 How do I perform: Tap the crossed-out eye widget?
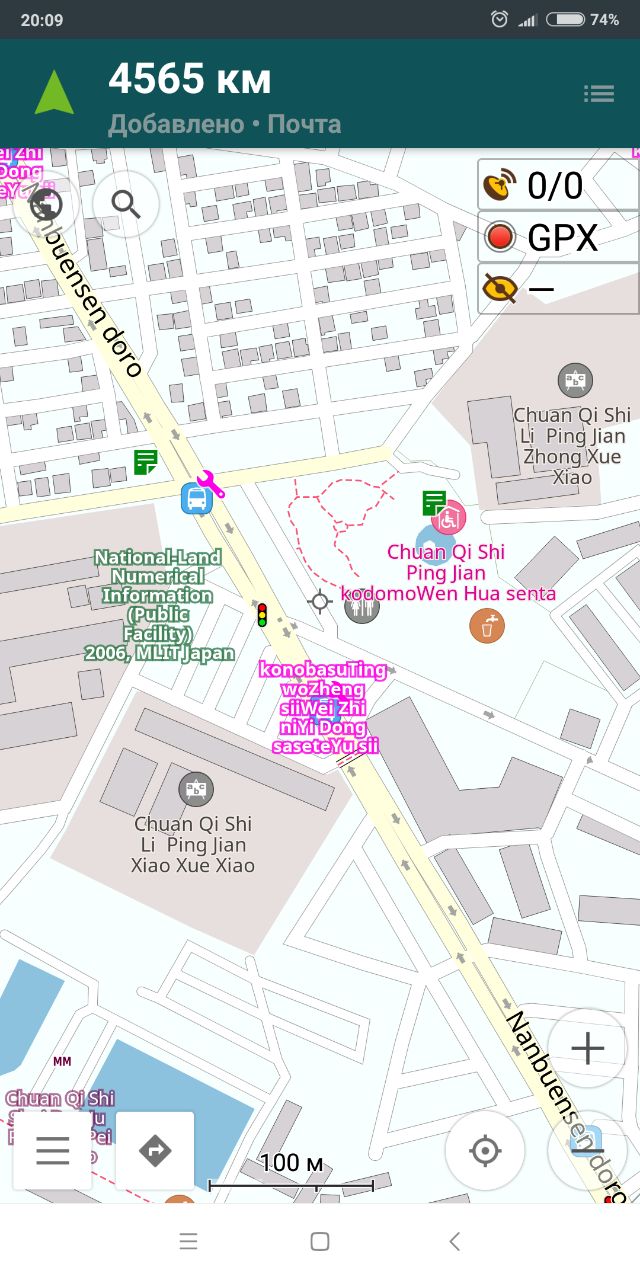pos(558,290)
